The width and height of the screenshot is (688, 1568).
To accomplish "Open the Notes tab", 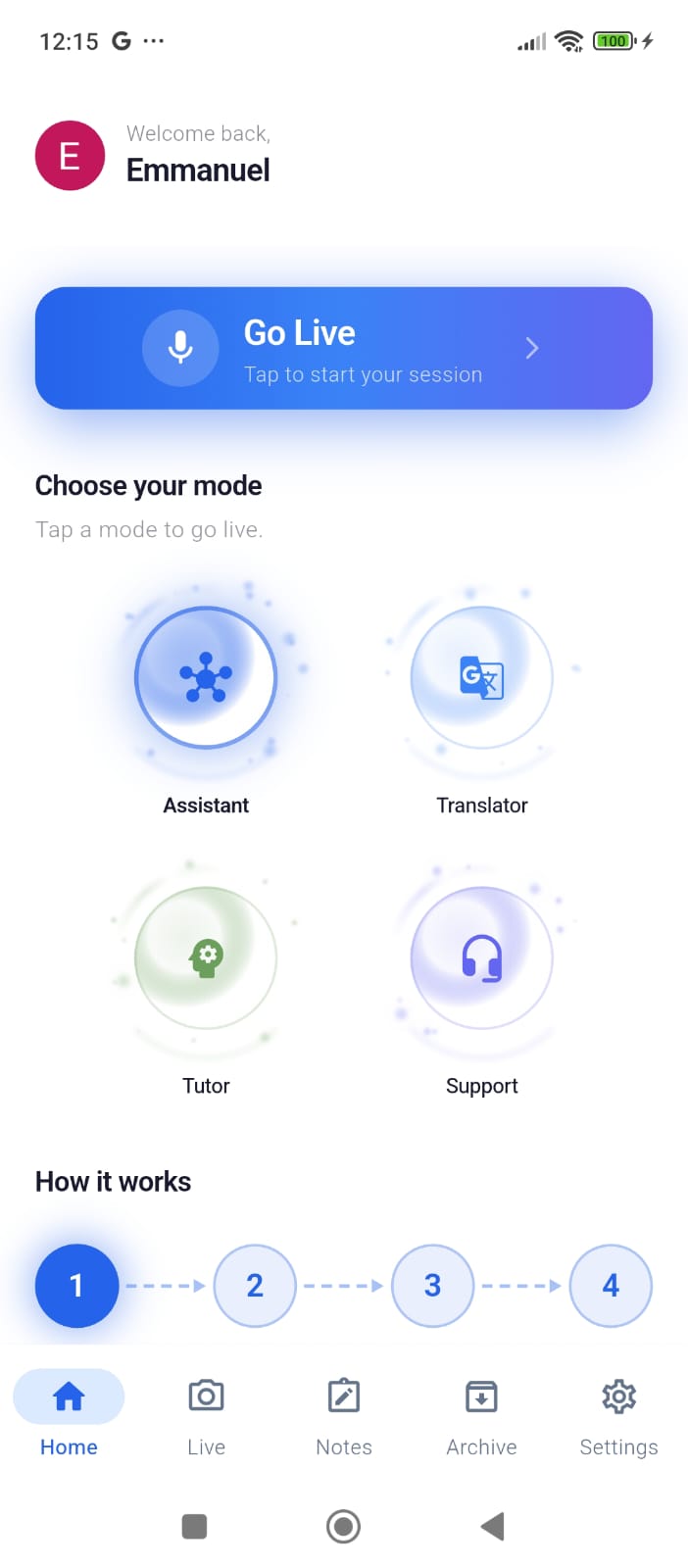I will coord(344,1415).
